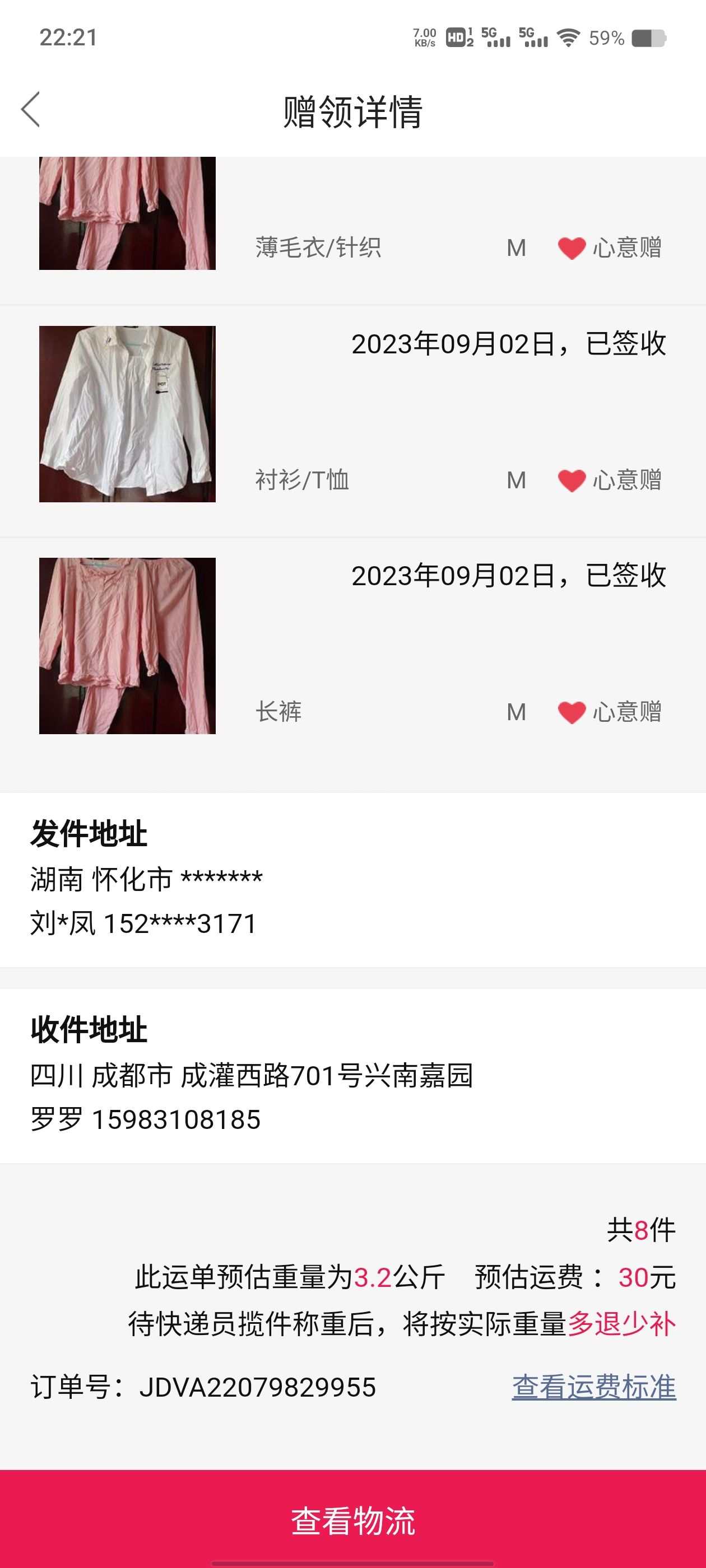Tap the 查看物流 button
Viewport: 706px width, 1568px height.
pos(352,1520)
